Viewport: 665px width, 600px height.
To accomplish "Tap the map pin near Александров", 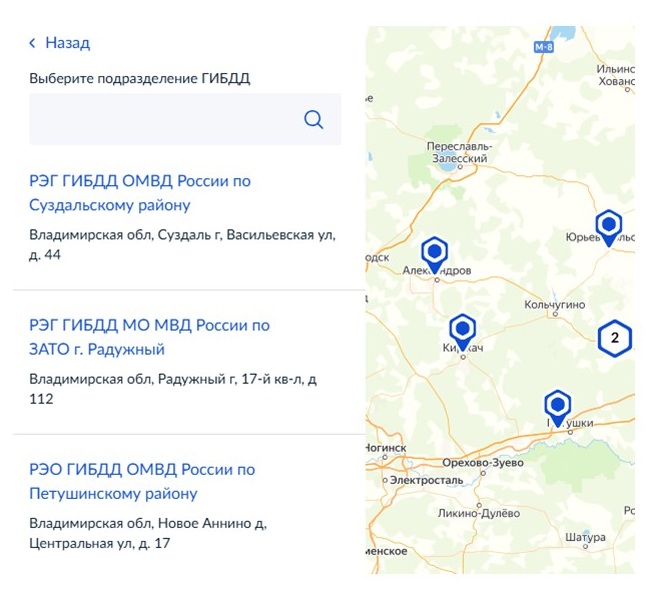I will coord(435,252).
